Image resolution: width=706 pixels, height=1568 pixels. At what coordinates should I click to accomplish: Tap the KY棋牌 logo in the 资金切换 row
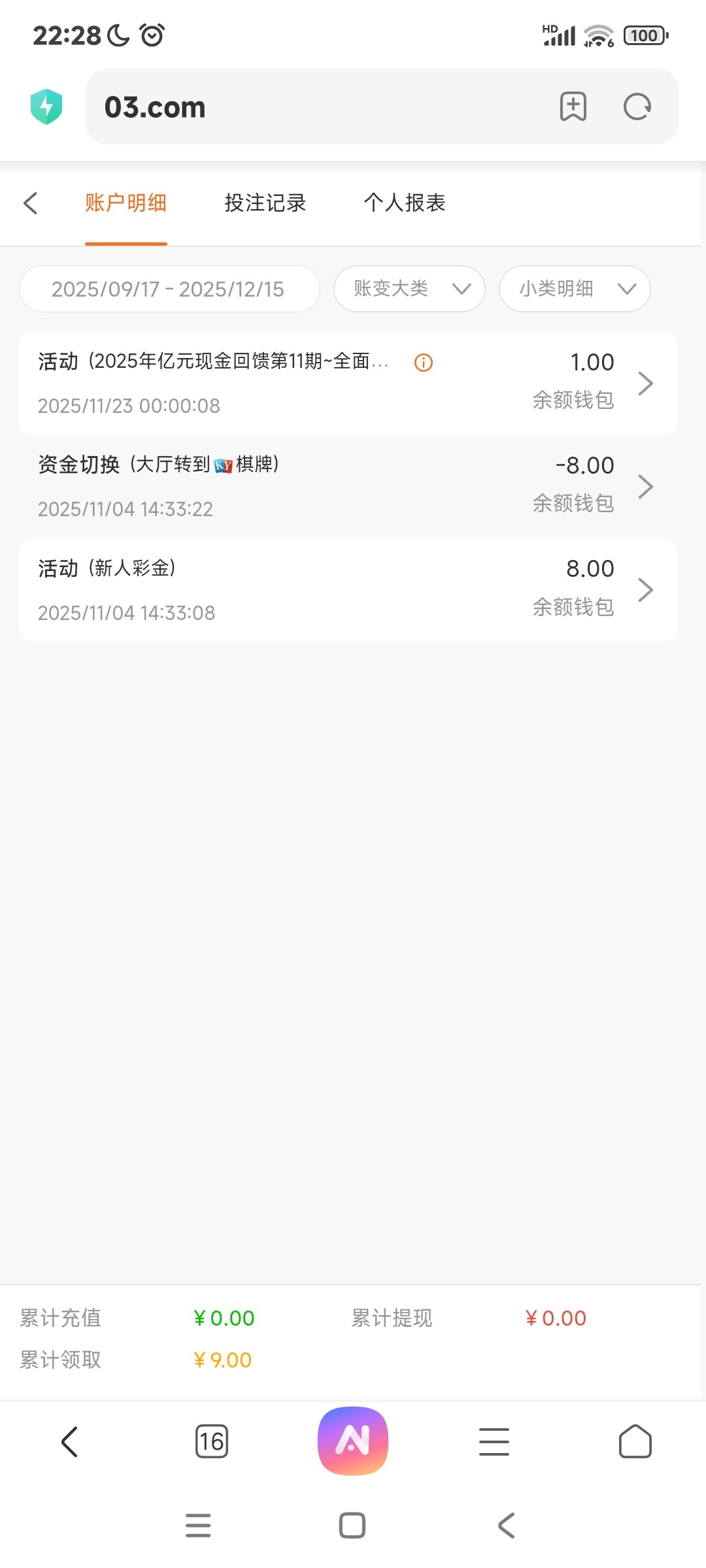click(223, 465)
